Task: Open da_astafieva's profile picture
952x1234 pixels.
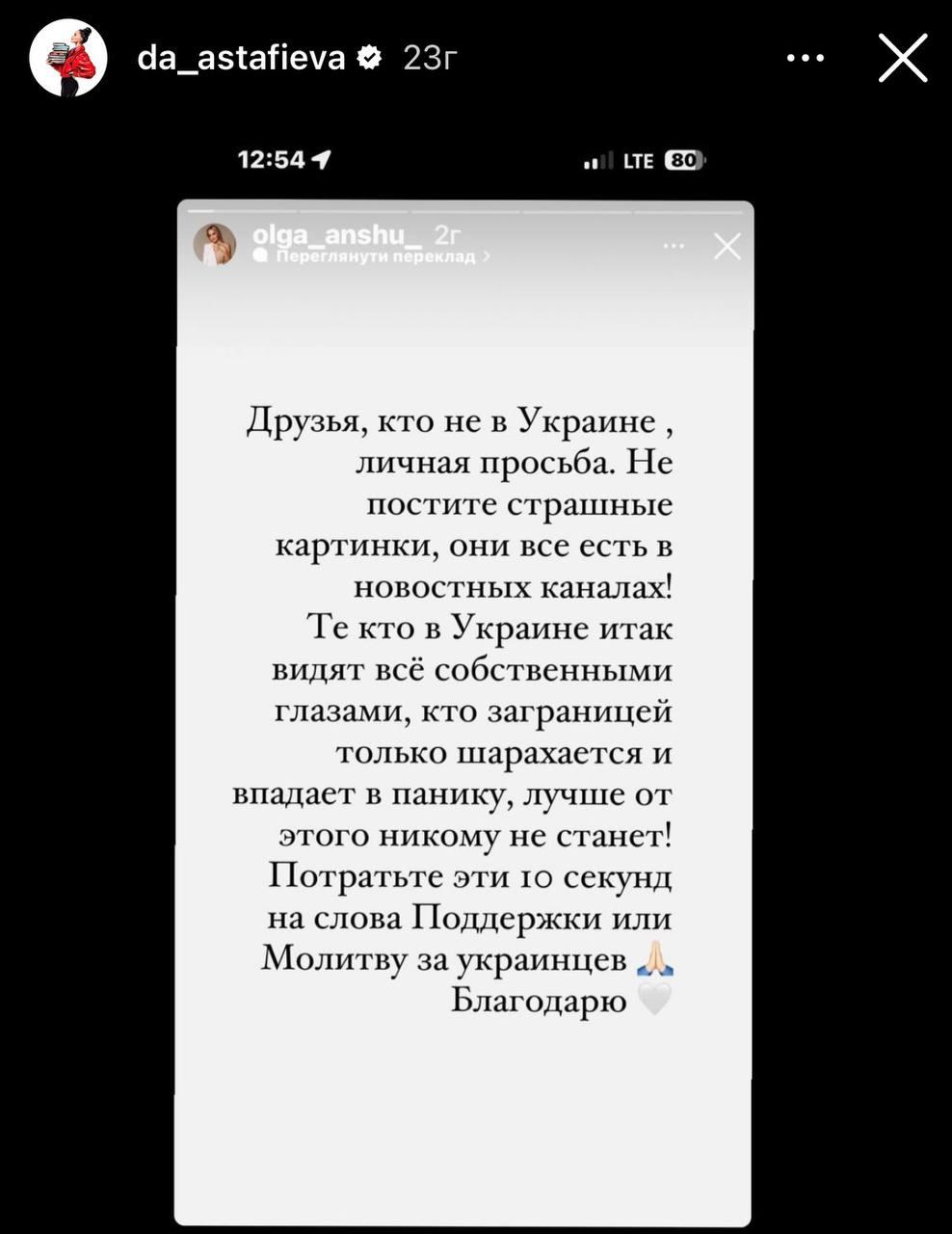Action: point(68,59)
